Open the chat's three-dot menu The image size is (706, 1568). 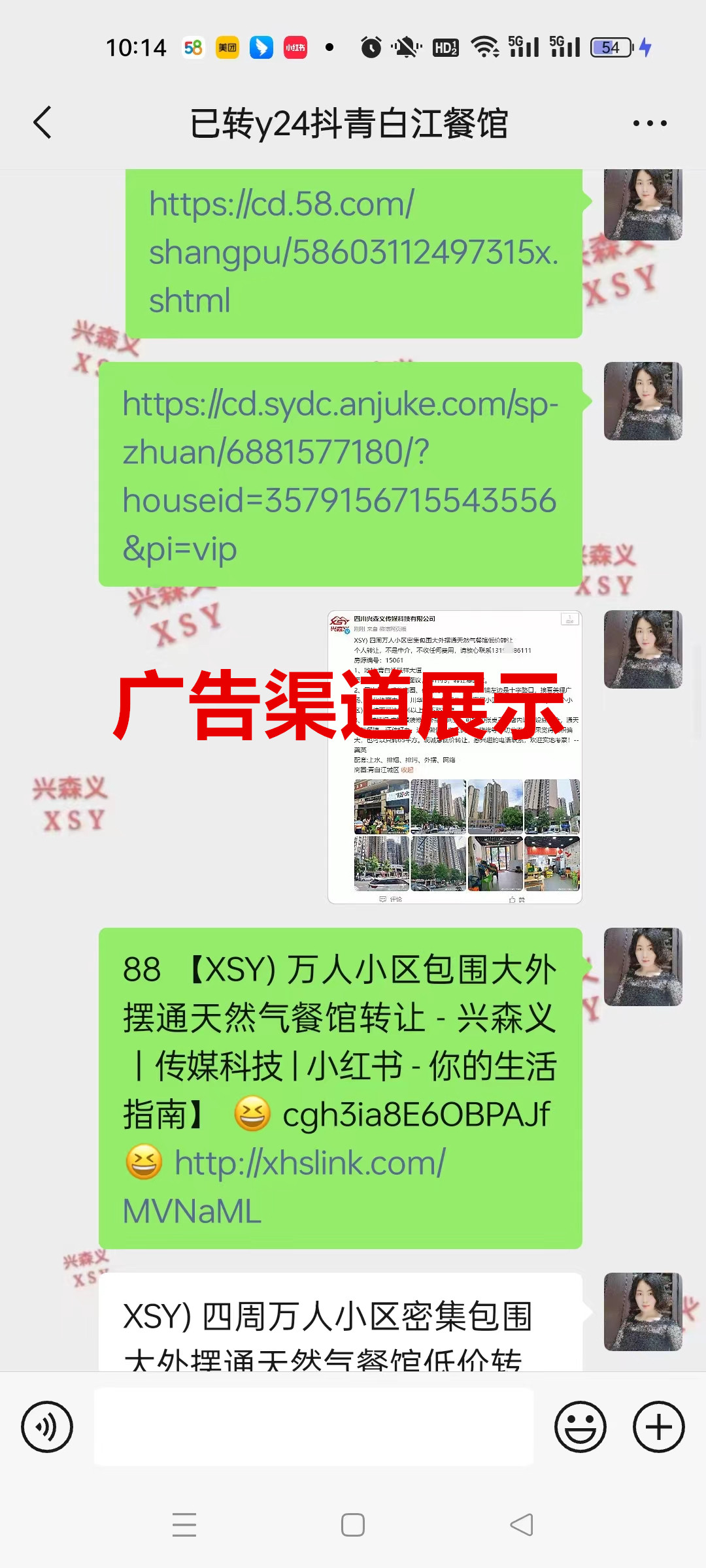point(650,123)
